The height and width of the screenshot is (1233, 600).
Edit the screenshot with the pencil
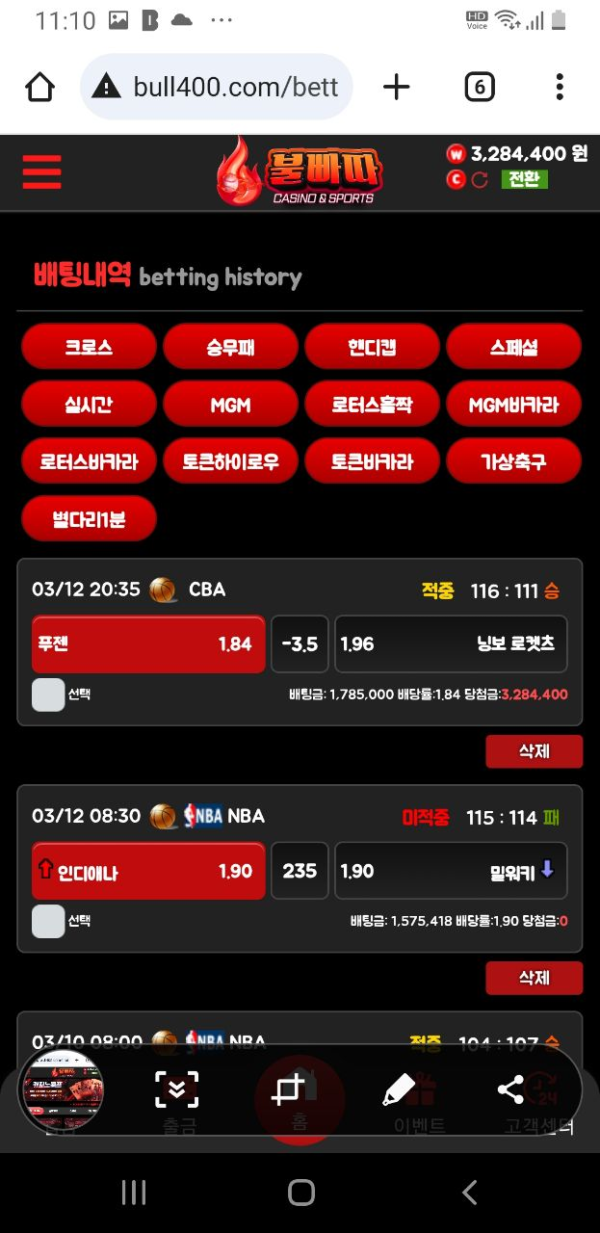[398, 1090]
